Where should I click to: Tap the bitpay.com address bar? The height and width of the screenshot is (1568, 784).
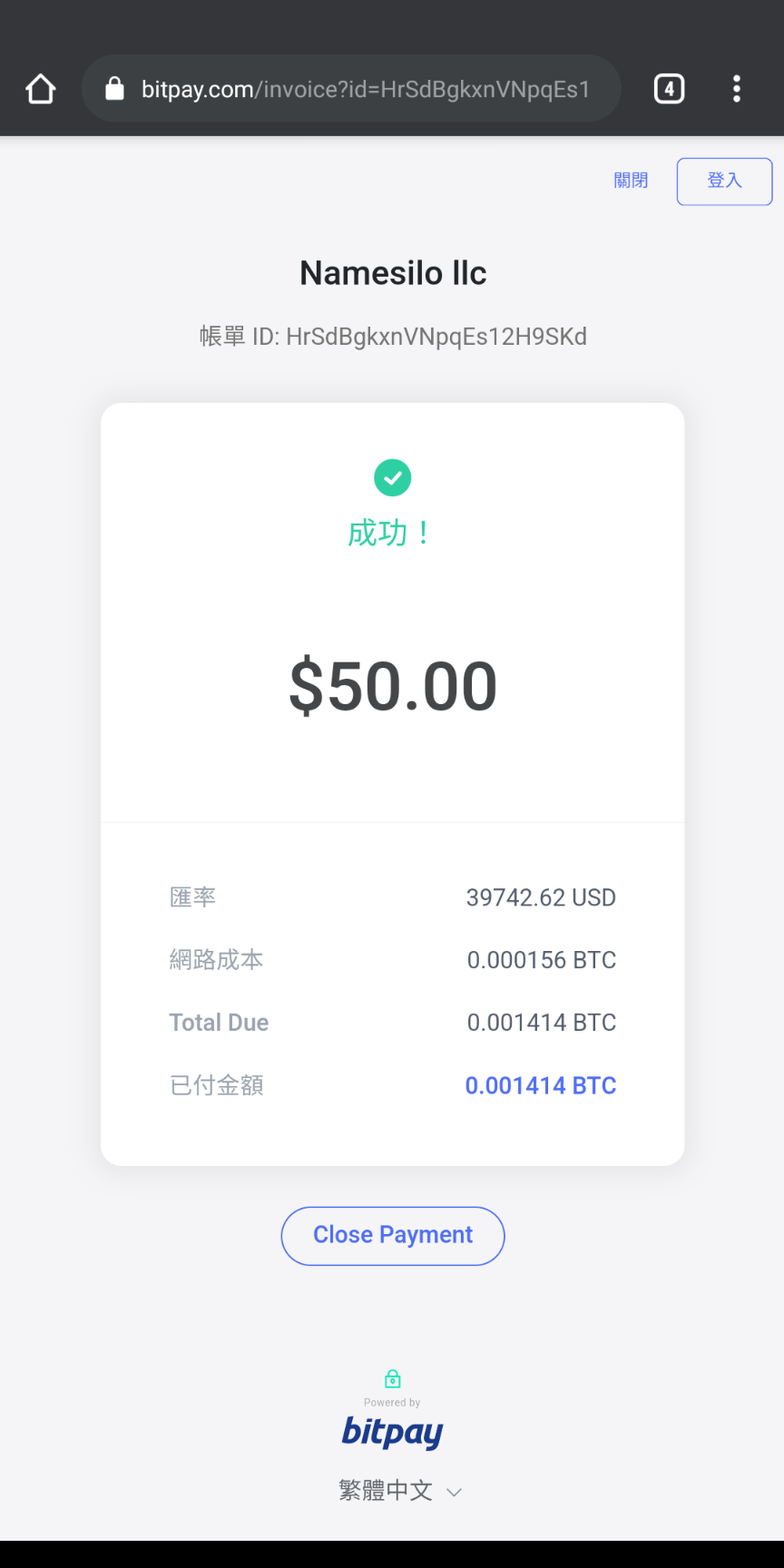pyautogui.click(x=351, y=89)
